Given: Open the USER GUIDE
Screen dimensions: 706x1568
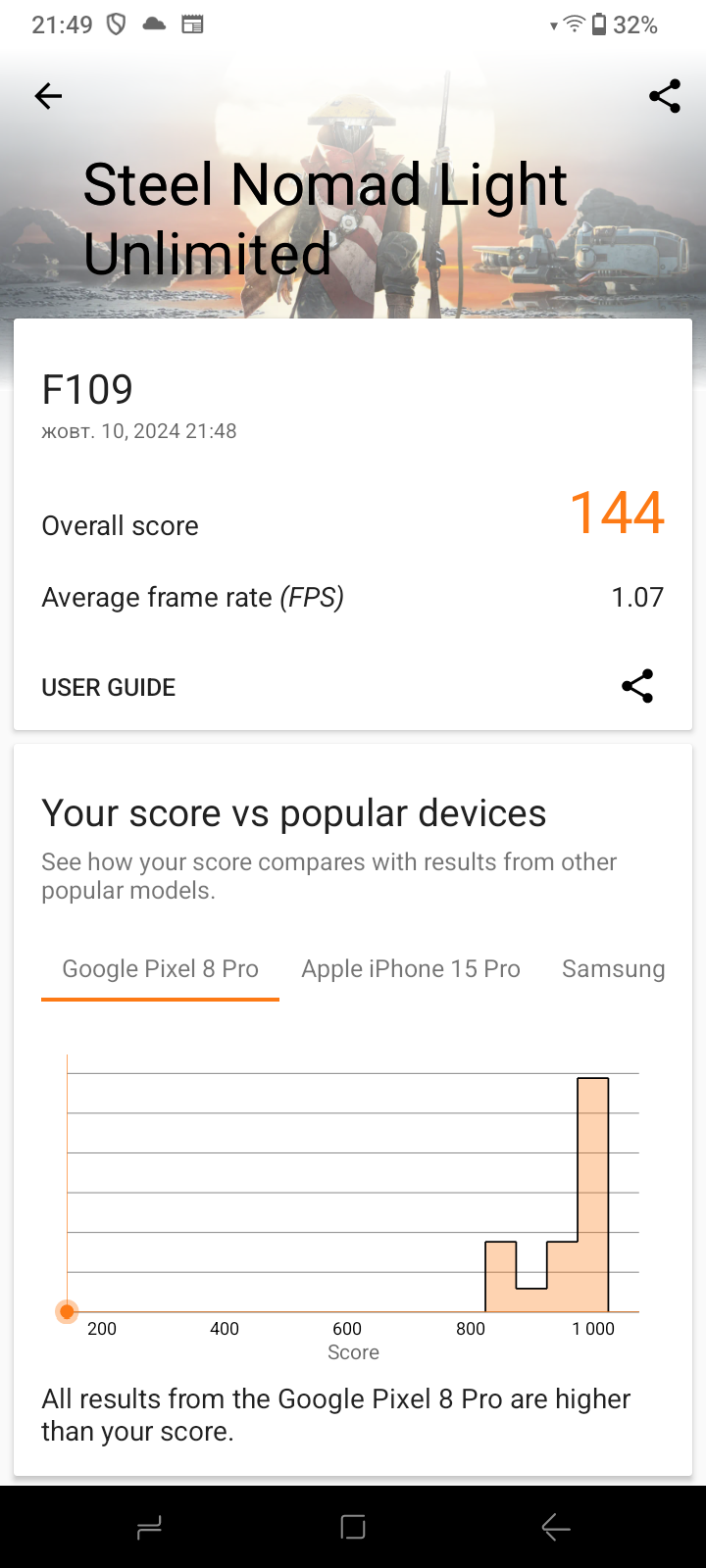Looking at the screenshot, I should pyautogui.click(x=109, y=687).
